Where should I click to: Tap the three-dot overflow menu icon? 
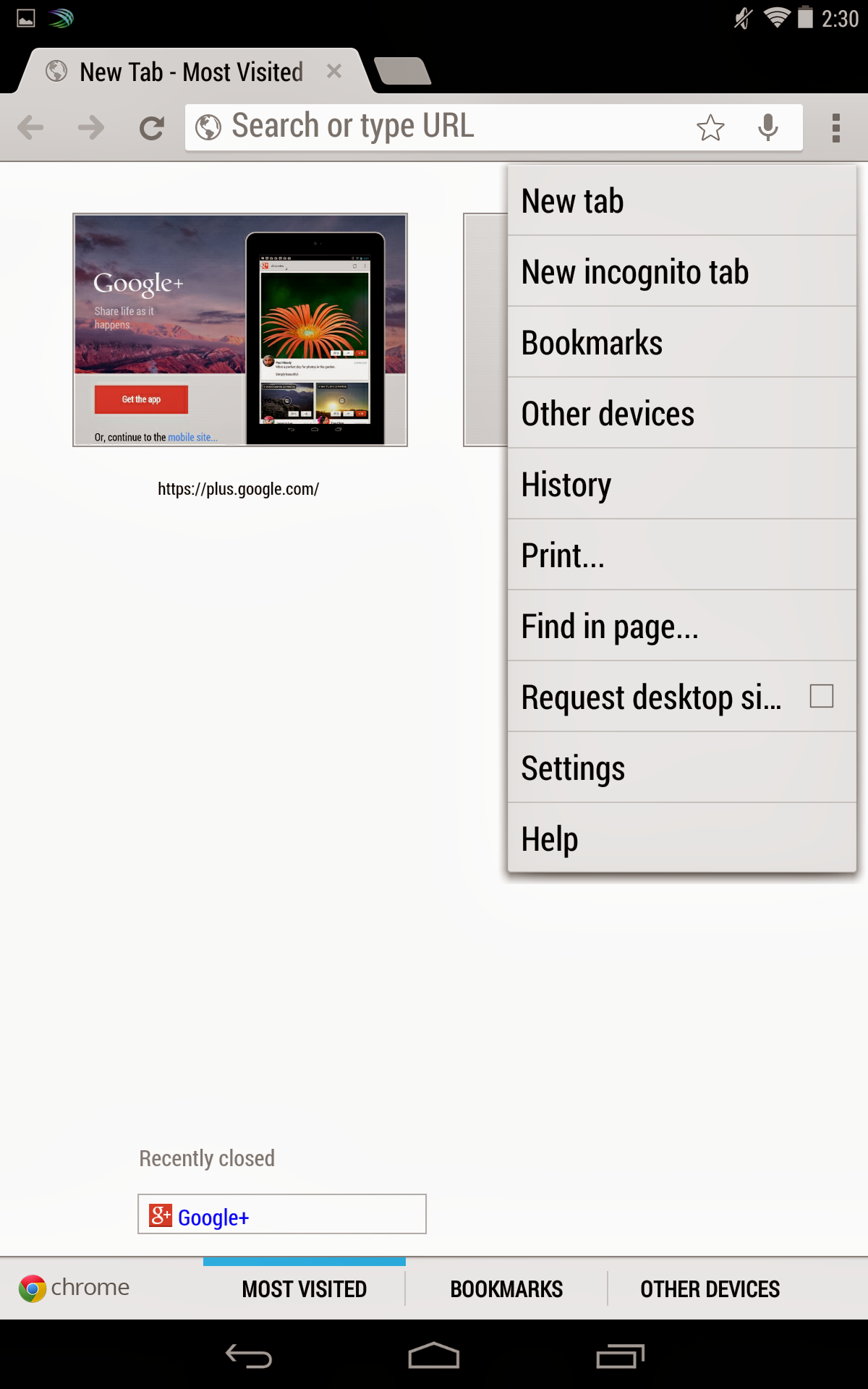coord(835,128)
